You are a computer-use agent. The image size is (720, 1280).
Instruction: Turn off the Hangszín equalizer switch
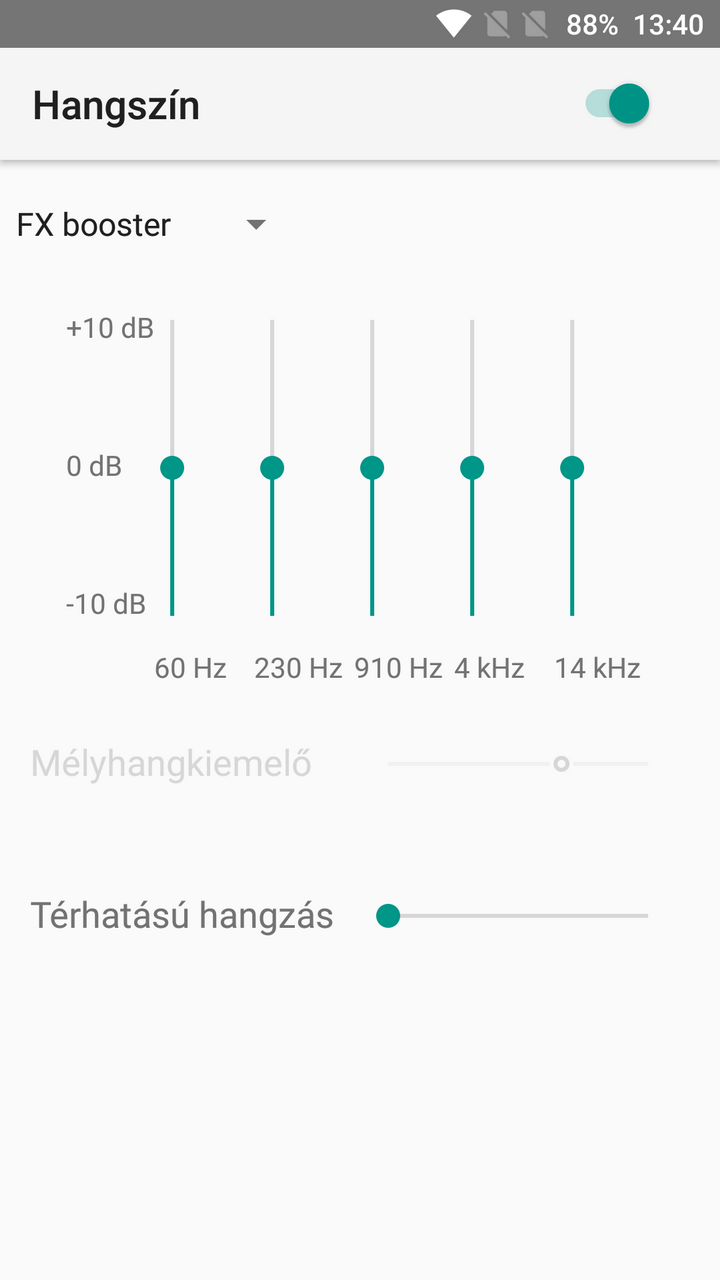click(618, 104)
